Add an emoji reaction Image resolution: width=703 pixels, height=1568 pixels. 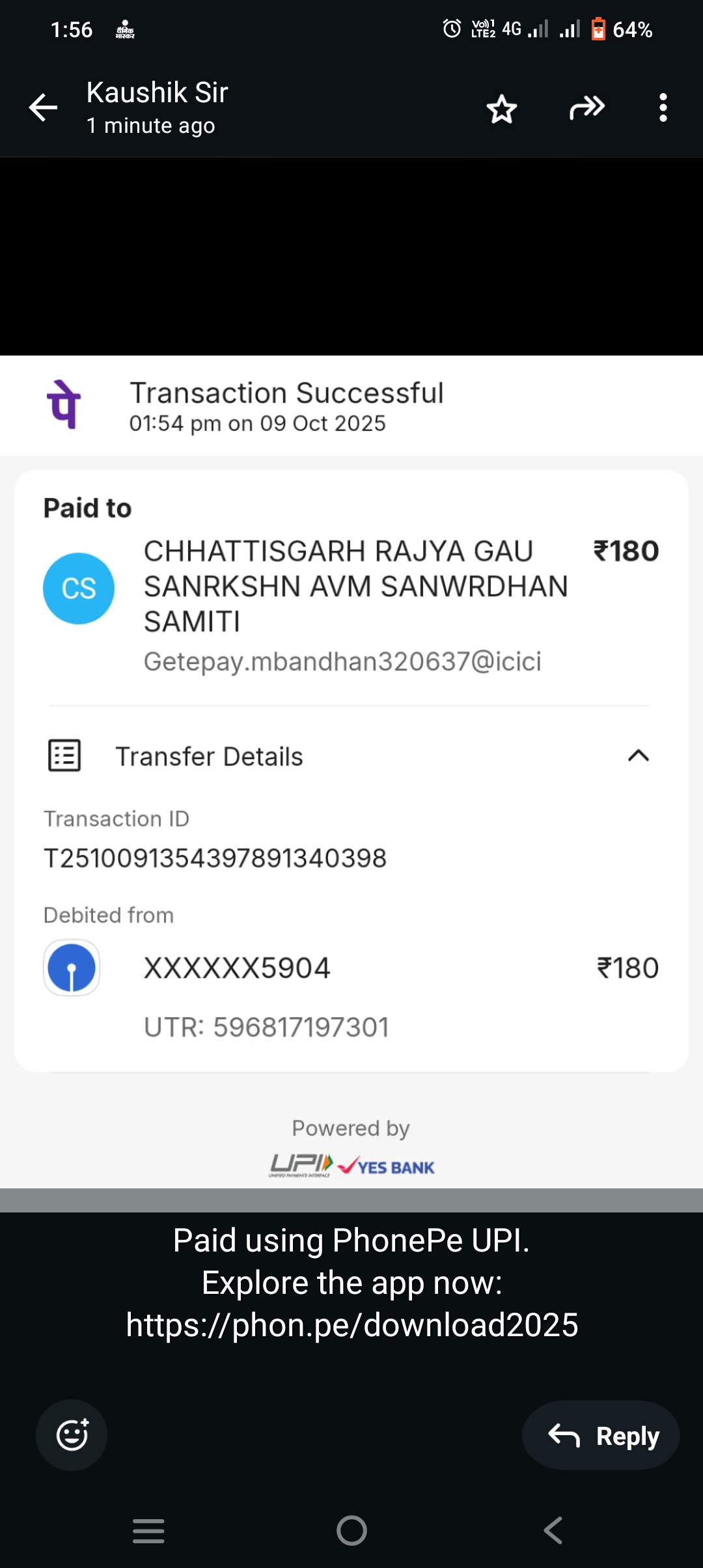72,1435
